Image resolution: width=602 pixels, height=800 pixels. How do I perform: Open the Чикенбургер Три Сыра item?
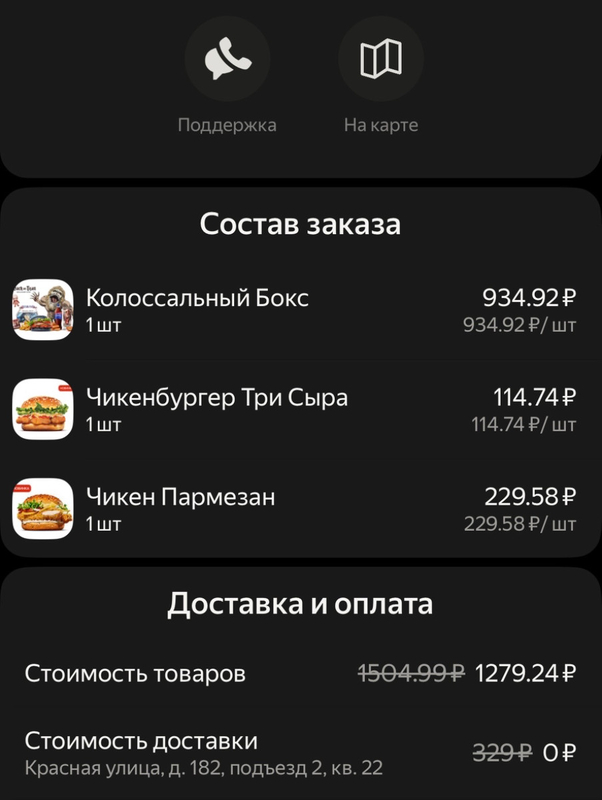(x=301, y=409)
